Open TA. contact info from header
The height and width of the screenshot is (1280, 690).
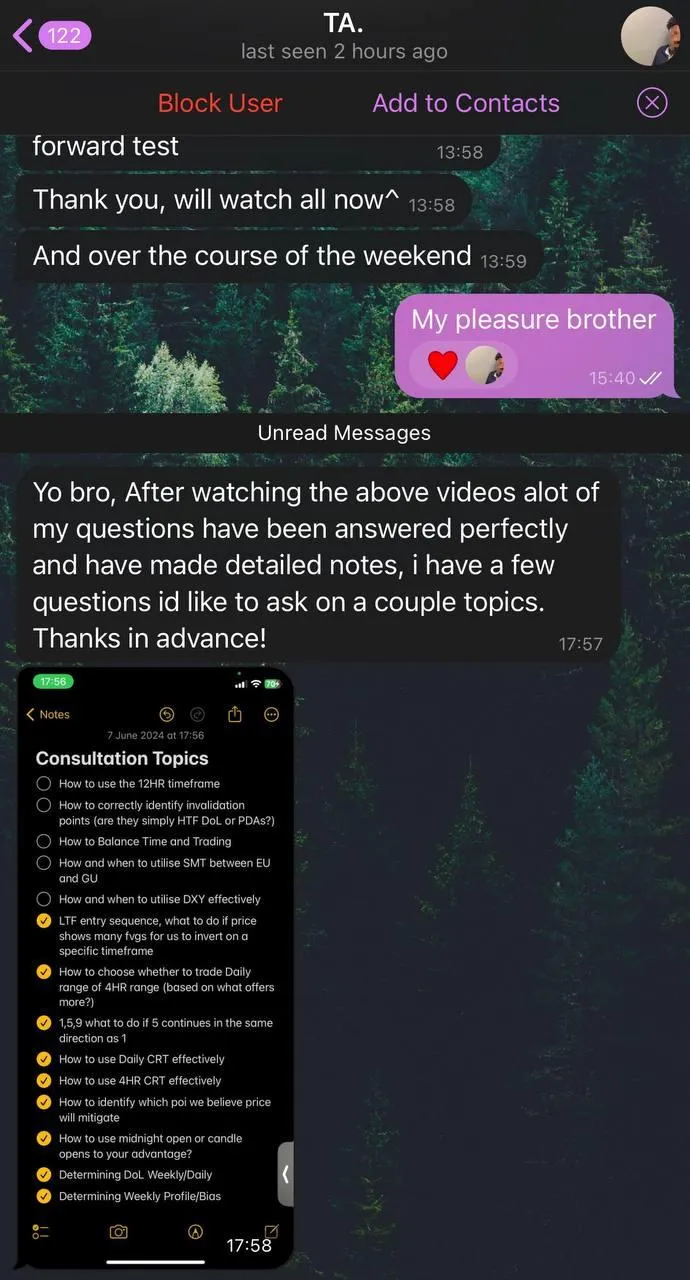(344, 36)
